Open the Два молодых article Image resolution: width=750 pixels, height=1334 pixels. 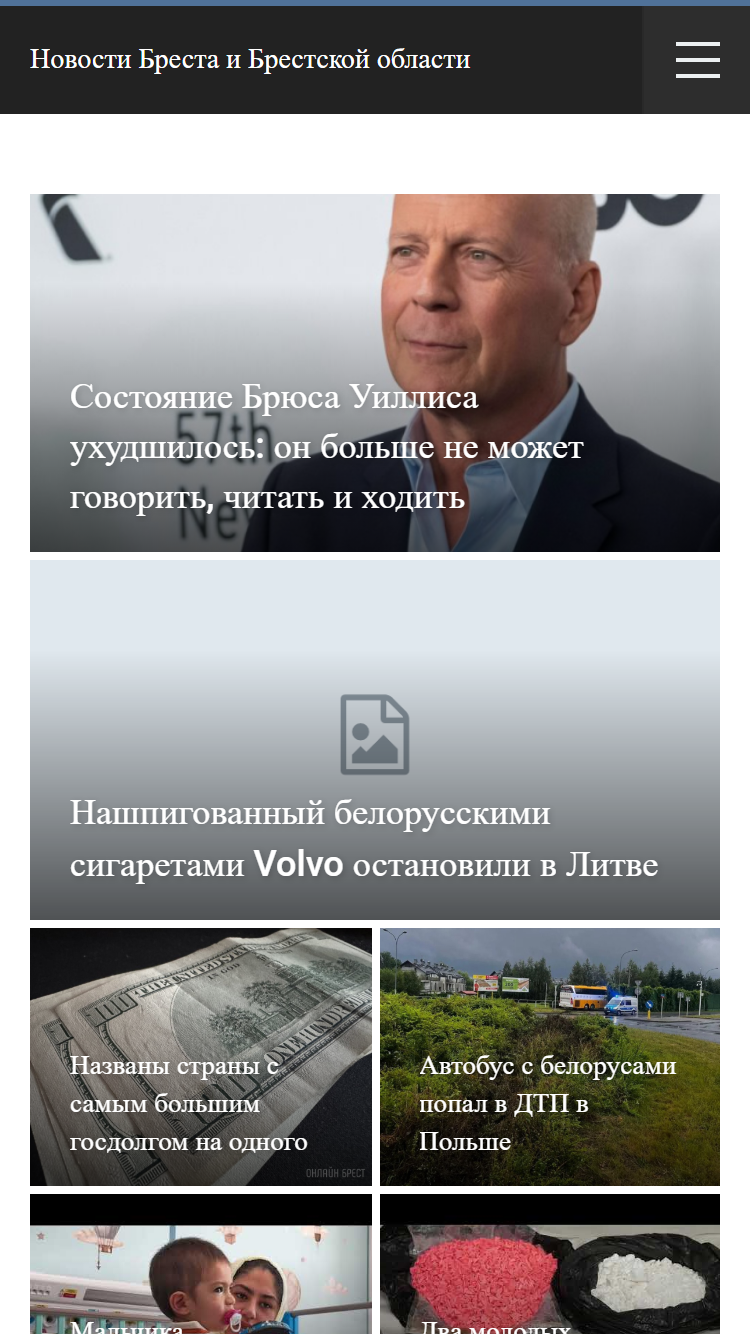click(550, 1264)
